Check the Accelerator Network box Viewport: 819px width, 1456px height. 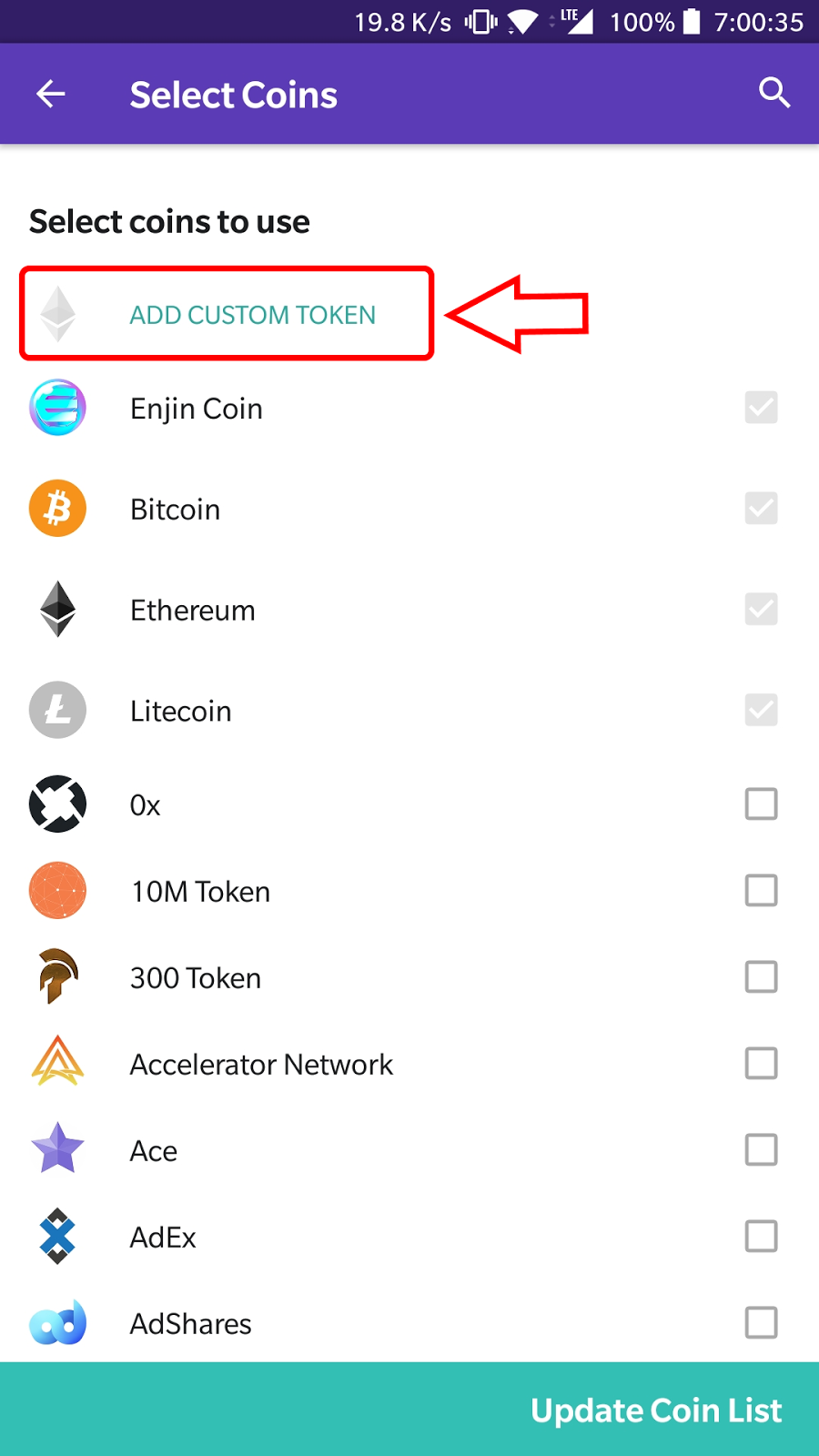[x=761, y=1064]
